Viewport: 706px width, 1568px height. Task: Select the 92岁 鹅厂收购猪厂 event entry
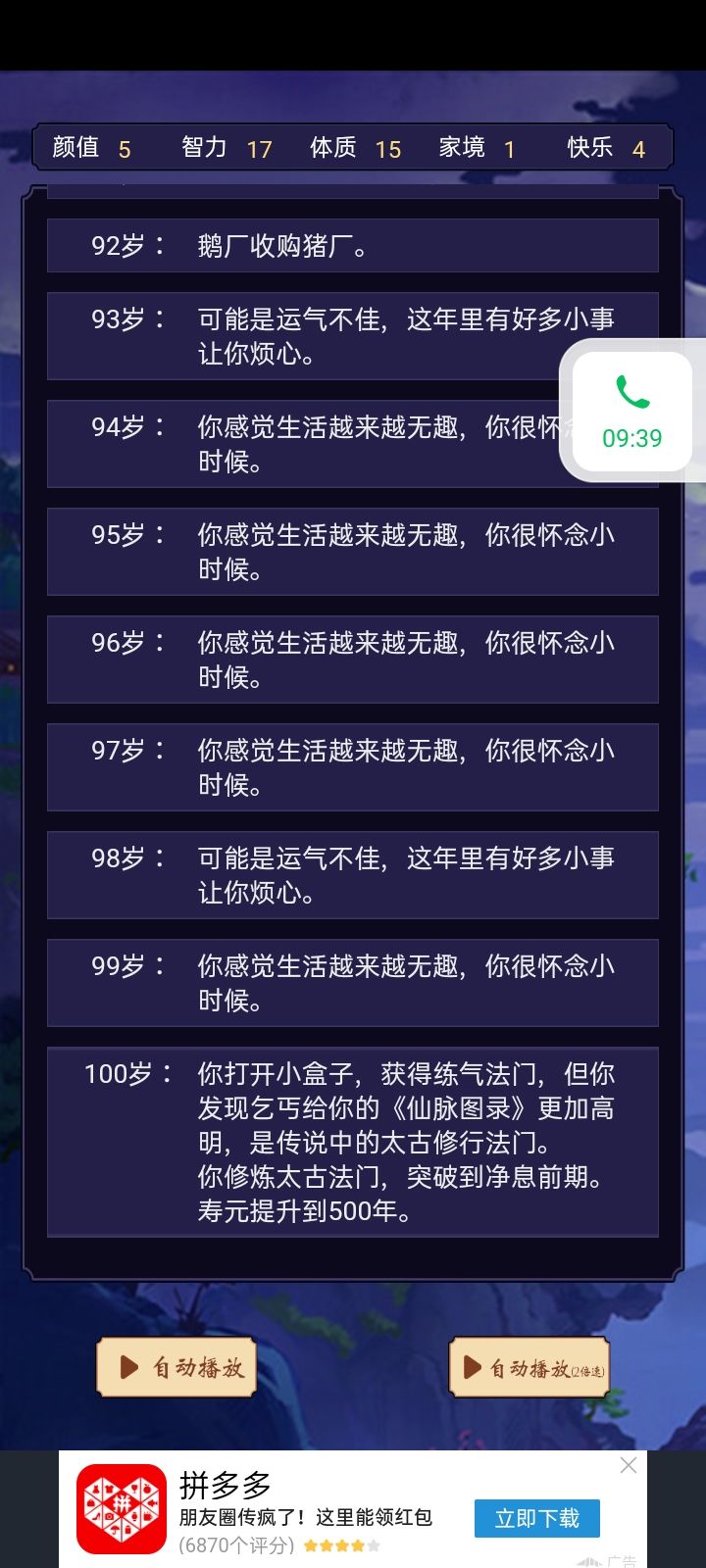(x=353, y=246)
